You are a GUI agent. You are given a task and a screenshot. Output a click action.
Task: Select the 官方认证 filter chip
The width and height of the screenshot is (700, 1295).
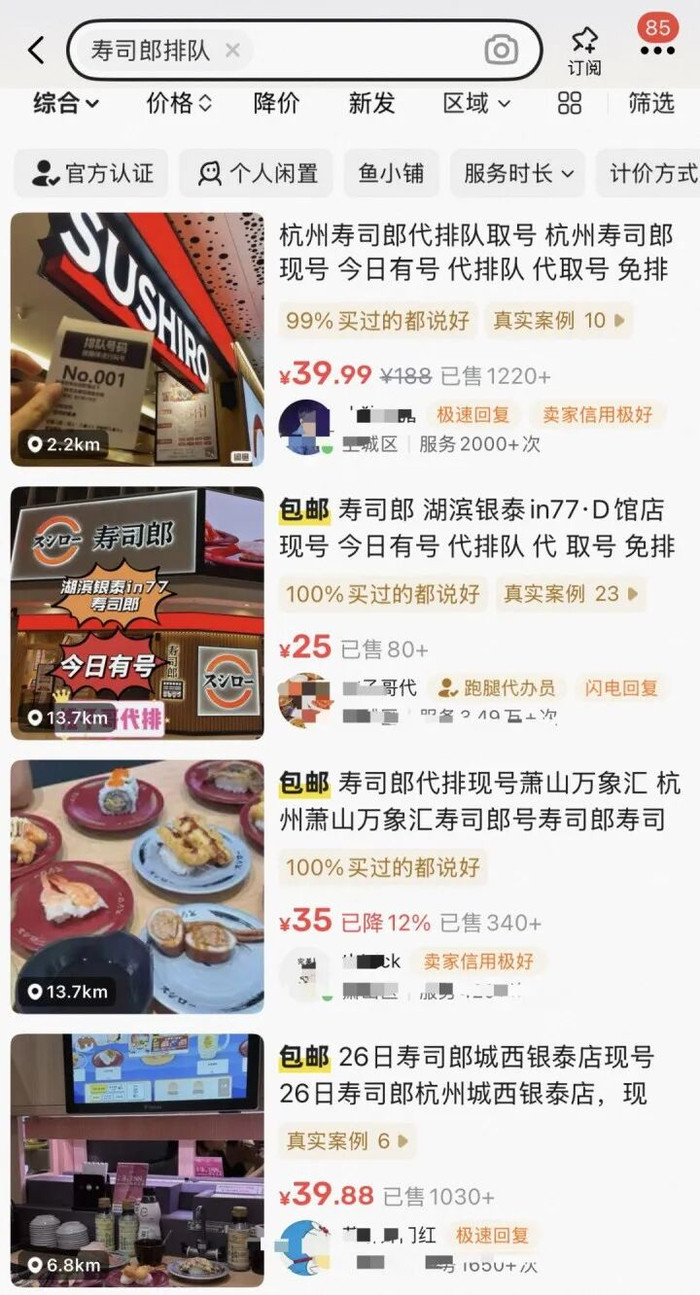pyautogui.click(x=92, y=173)
